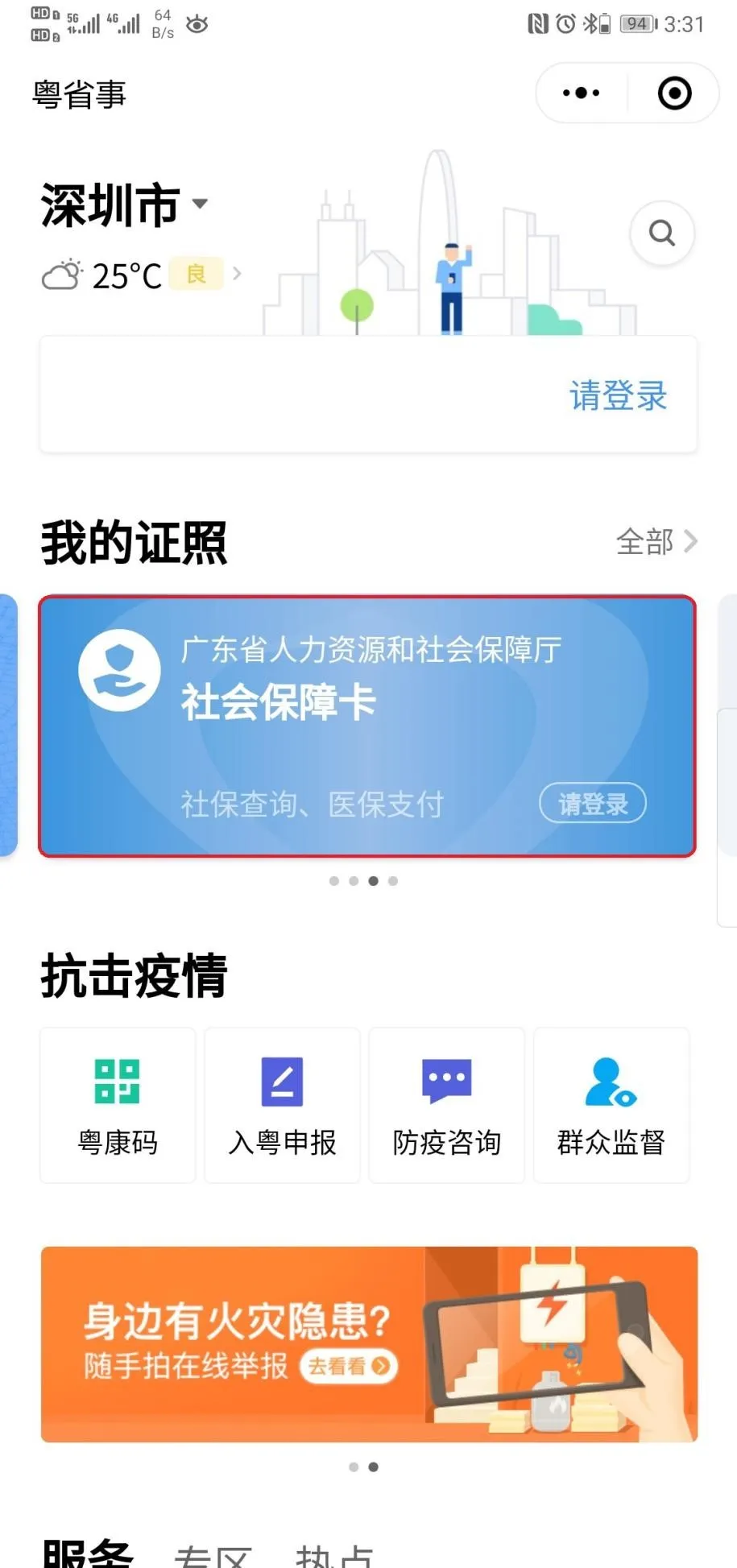Switch to the 热点 tab
737x1568 pixels.
[334, 1556]
